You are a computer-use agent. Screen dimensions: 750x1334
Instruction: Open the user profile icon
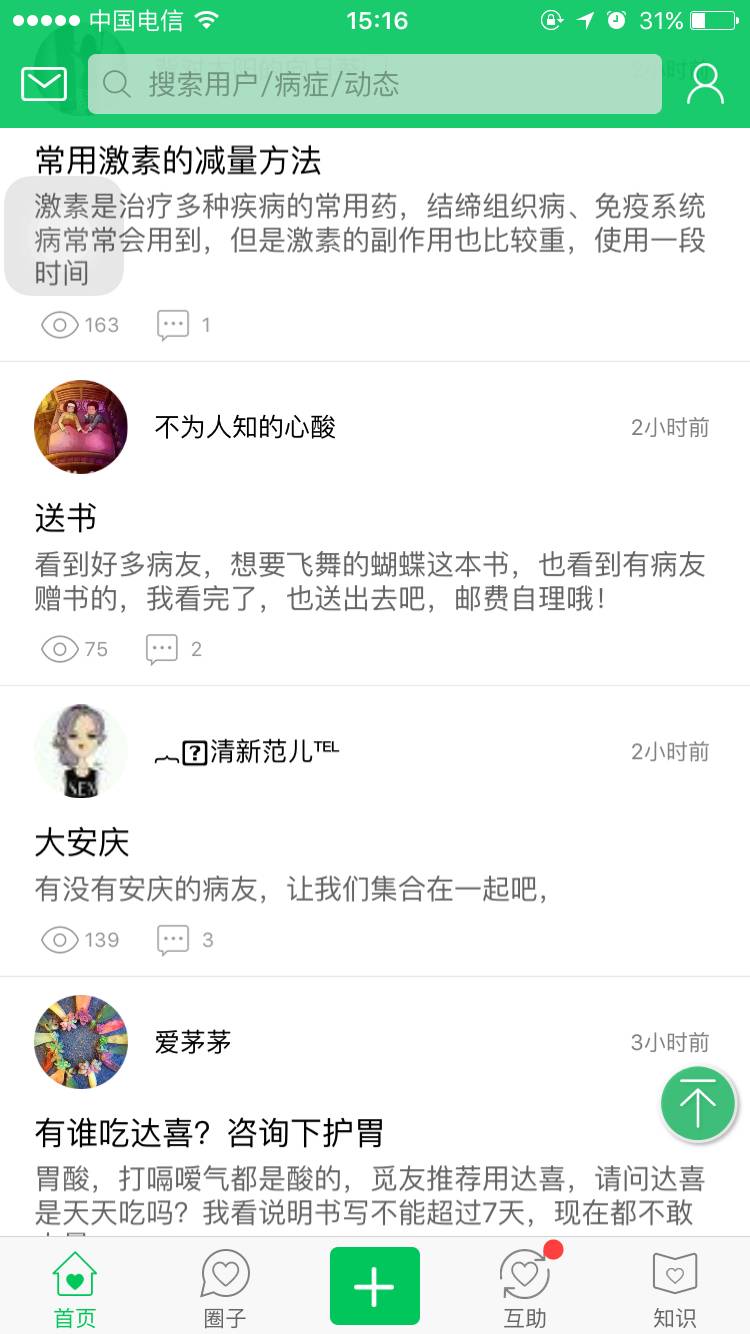tap(705, 85)
